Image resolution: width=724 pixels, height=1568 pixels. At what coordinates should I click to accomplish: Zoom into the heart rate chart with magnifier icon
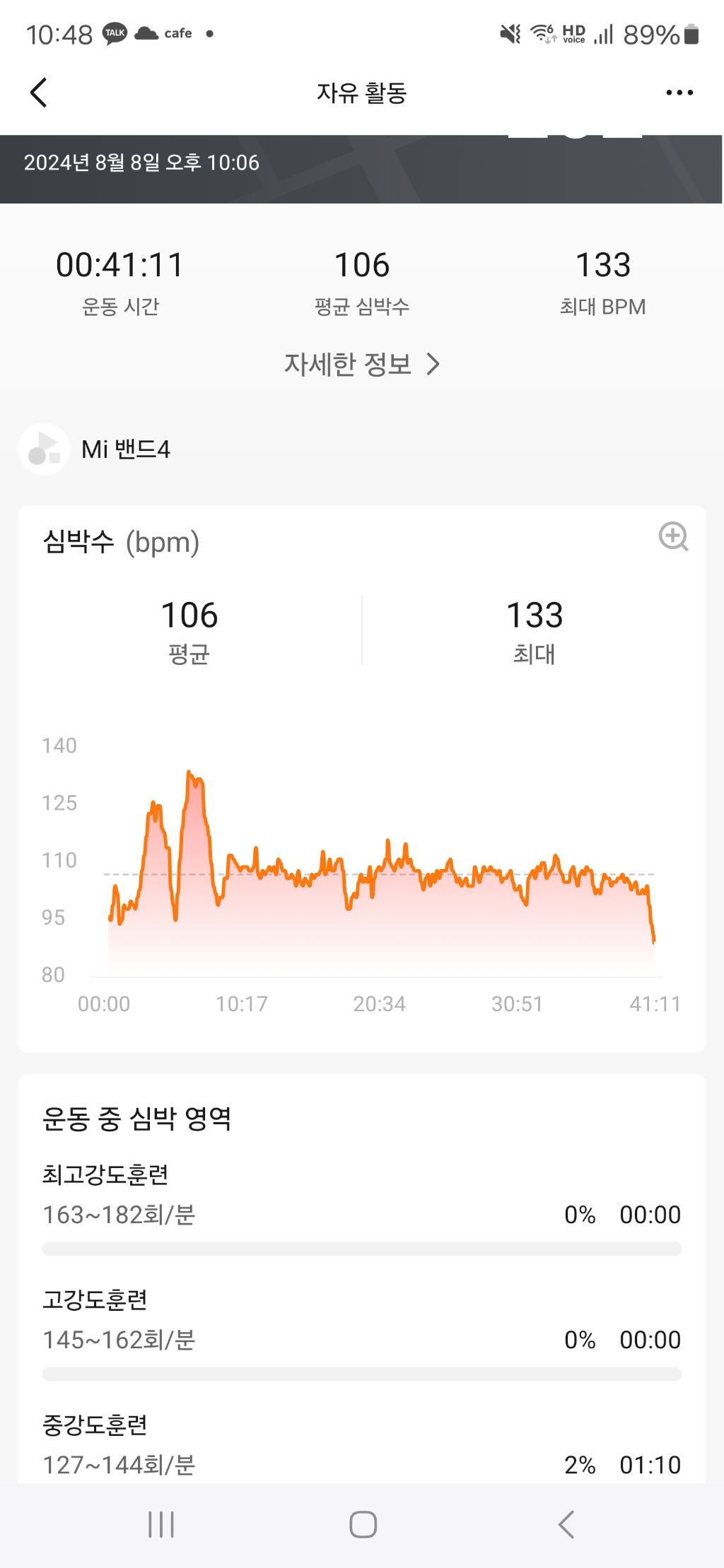[x=675, y=537]
